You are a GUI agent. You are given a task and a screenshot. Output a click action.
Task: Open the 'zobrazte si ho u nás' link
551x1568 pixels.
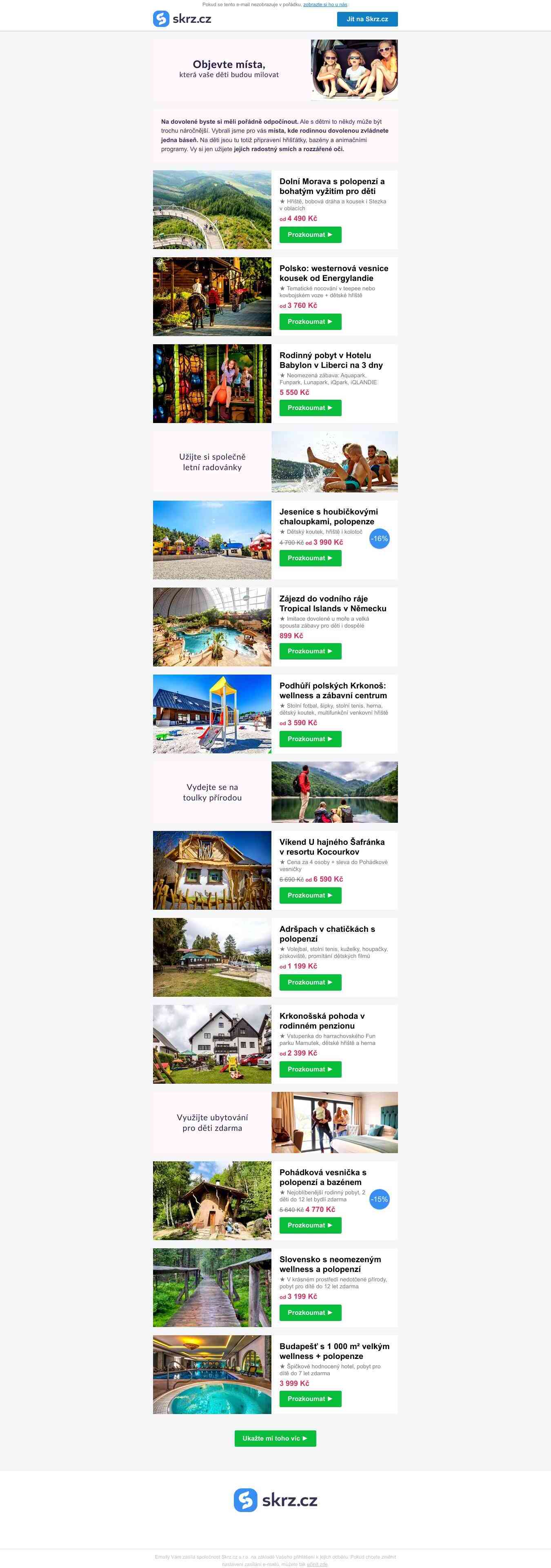point(325,4)
